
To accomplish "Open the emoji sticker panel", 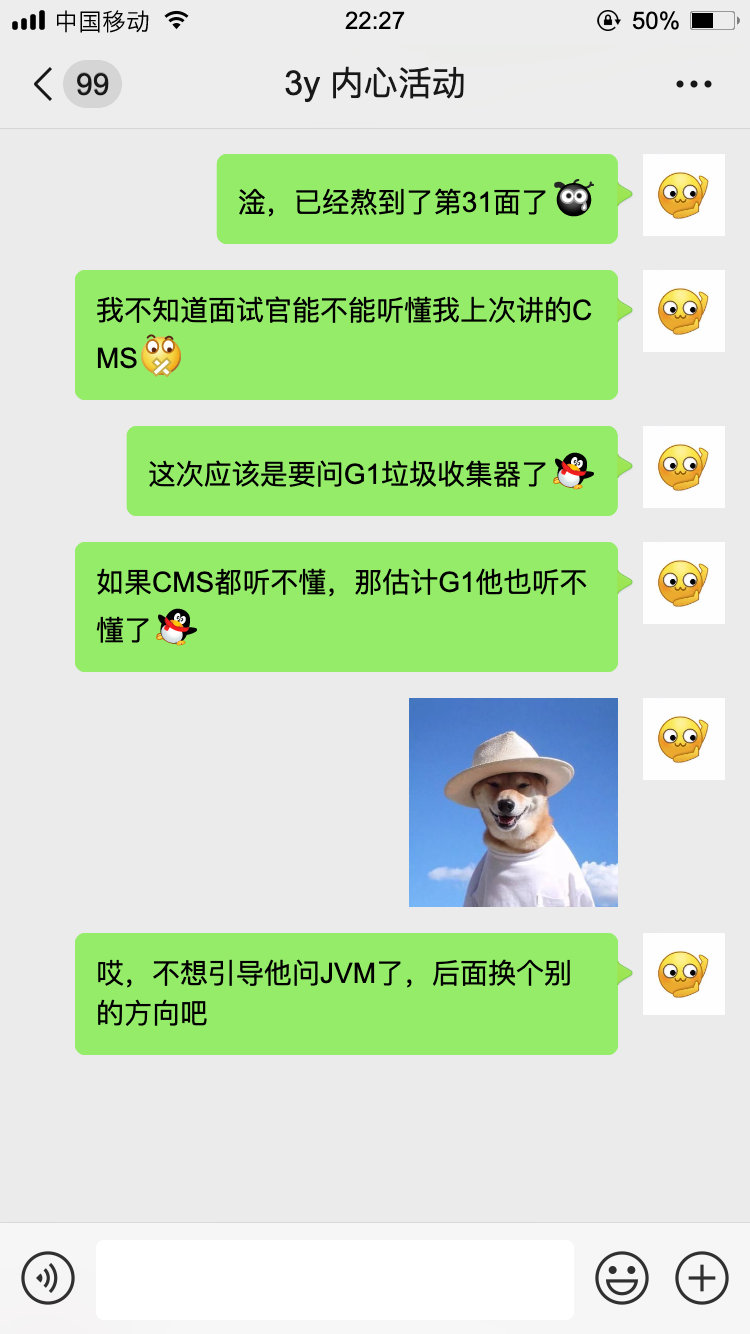I will tap(621, 1278).
